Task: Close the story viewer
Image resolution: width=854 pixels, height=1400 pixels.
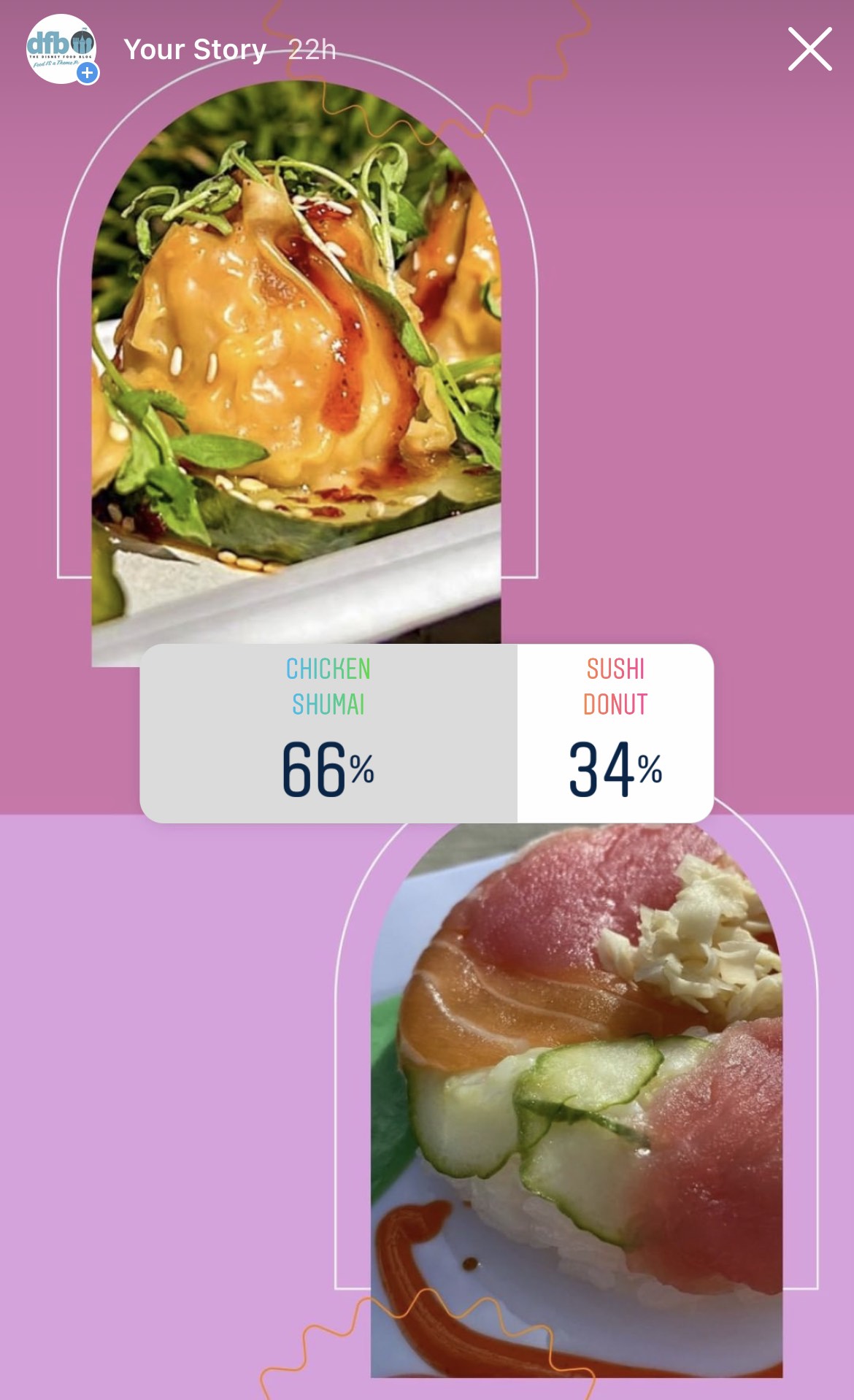Action: [809, 50]
